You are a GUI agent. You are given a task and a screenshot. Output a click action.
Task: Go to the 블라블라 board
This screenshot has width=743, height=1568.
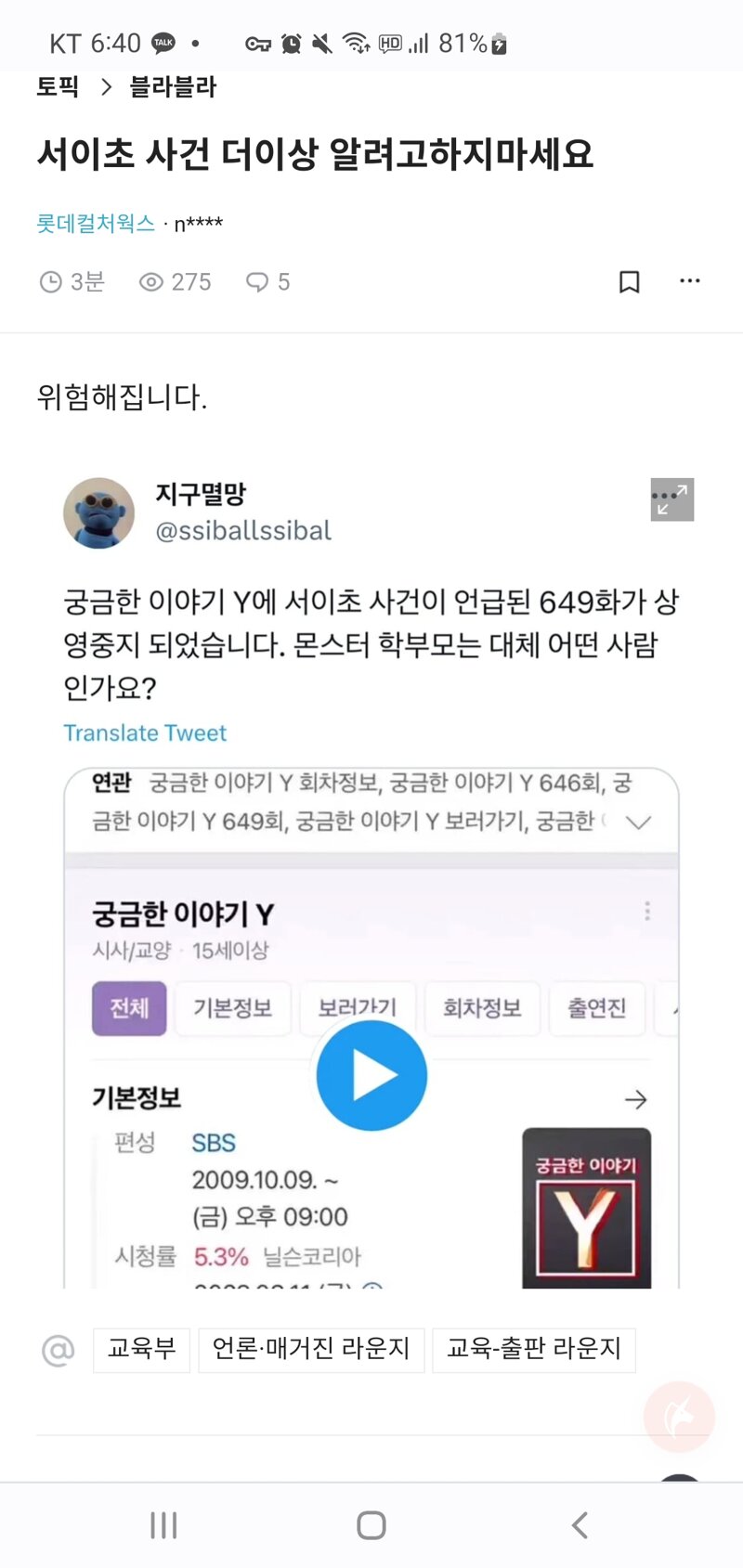coord(173,87)
